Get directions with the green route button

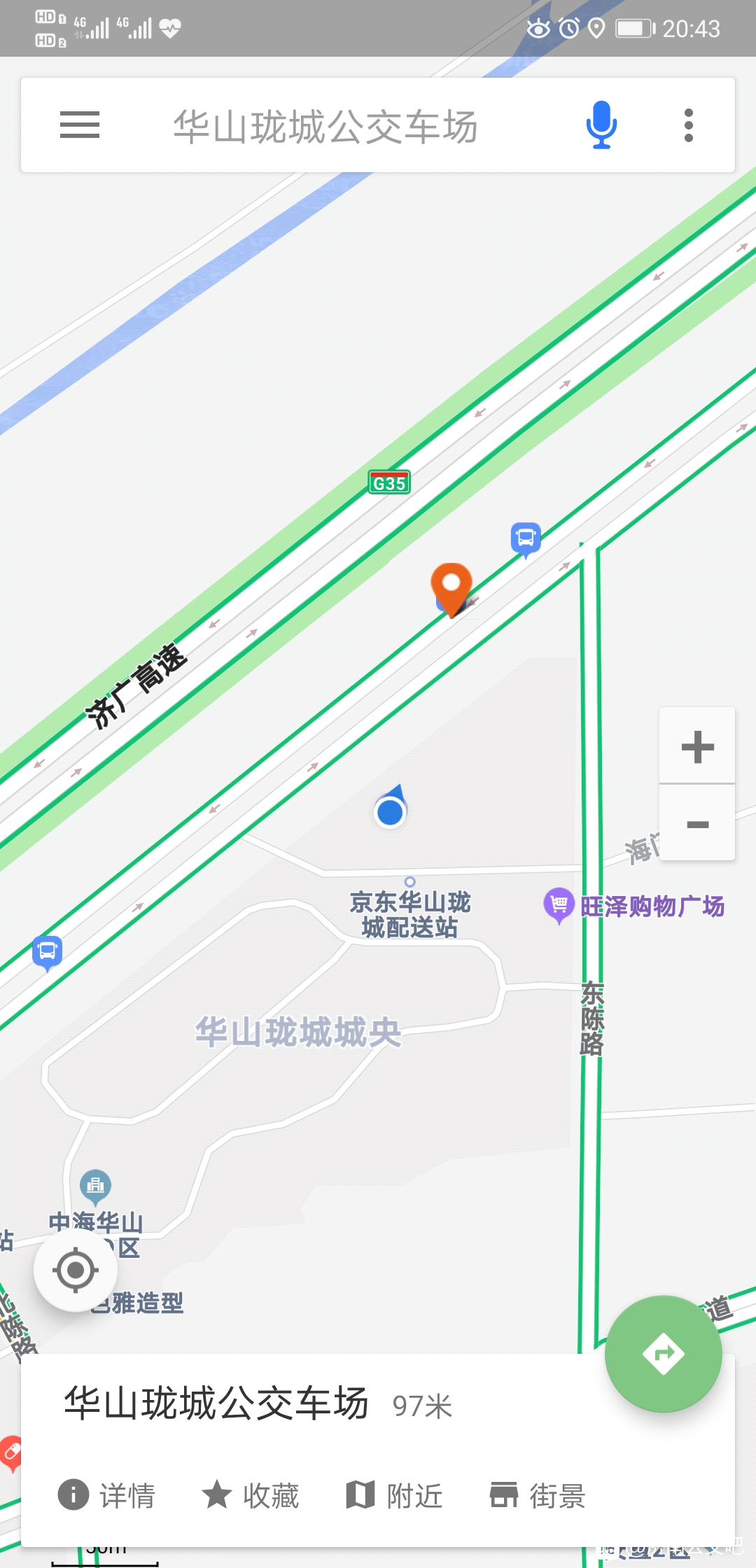[664, 1354]
